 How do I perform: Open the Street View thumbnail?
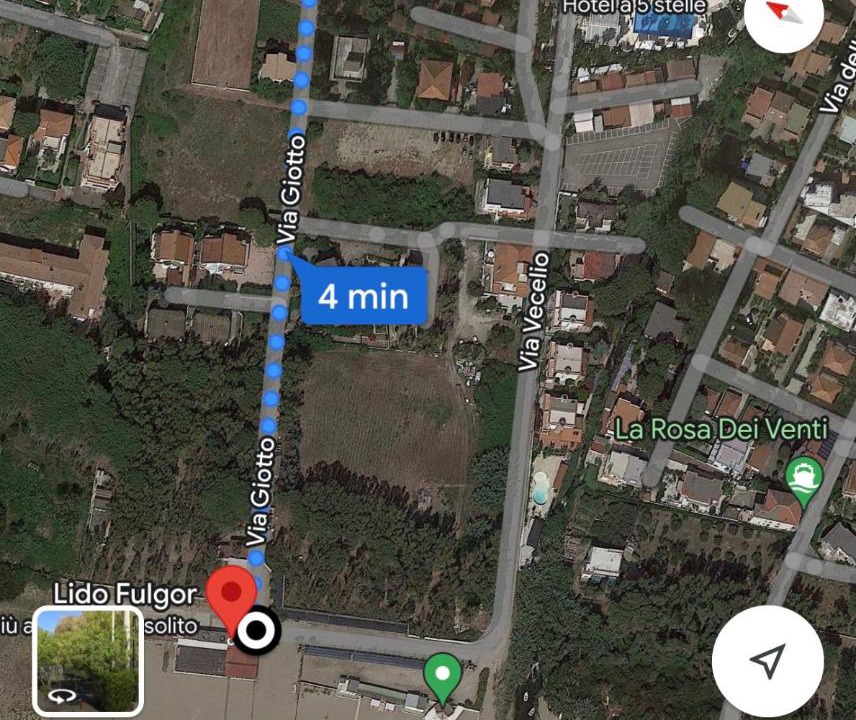coord(88,661)
